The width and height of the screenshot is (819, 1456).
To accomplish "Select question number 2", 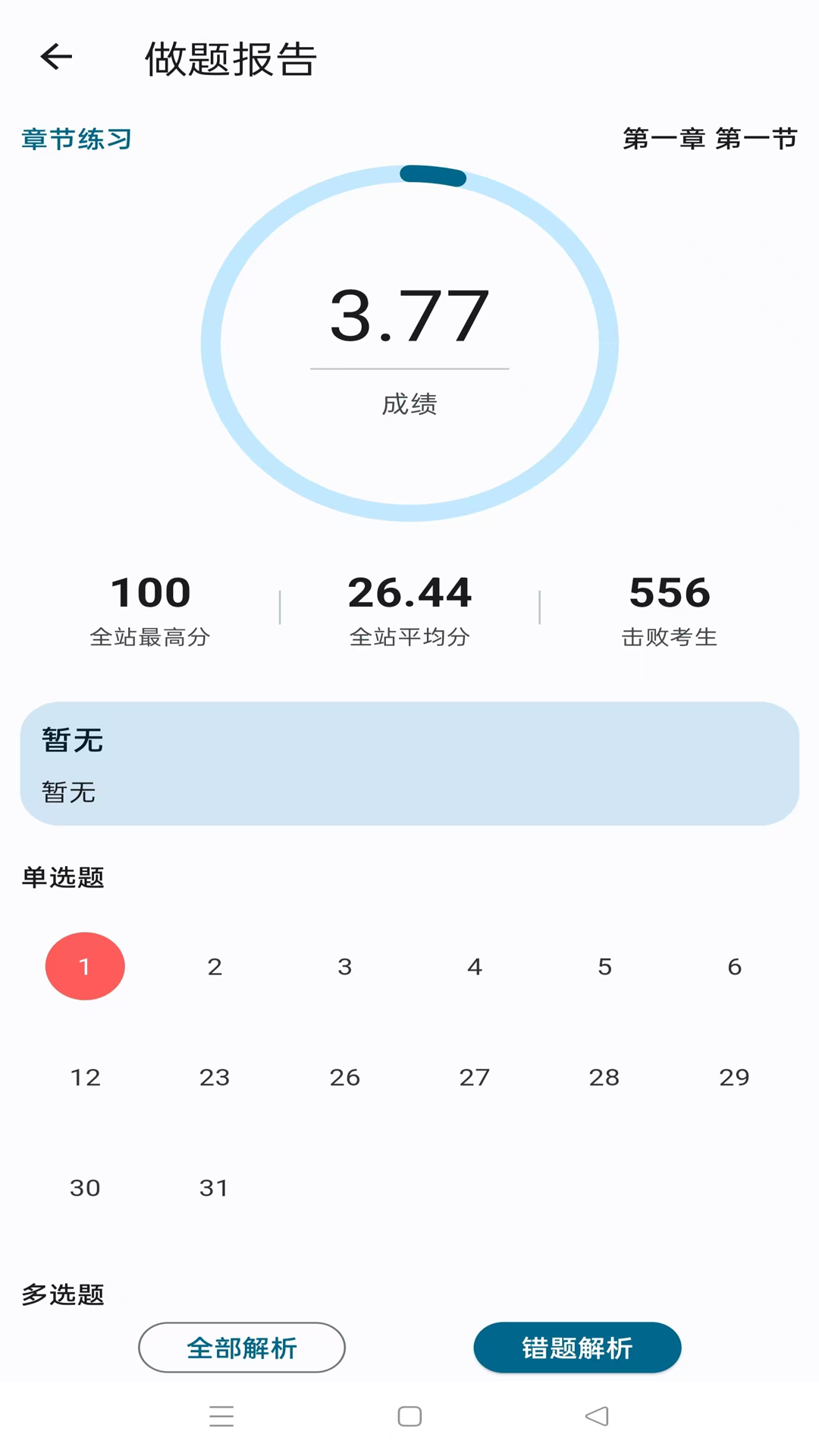I will coord(215,966).
